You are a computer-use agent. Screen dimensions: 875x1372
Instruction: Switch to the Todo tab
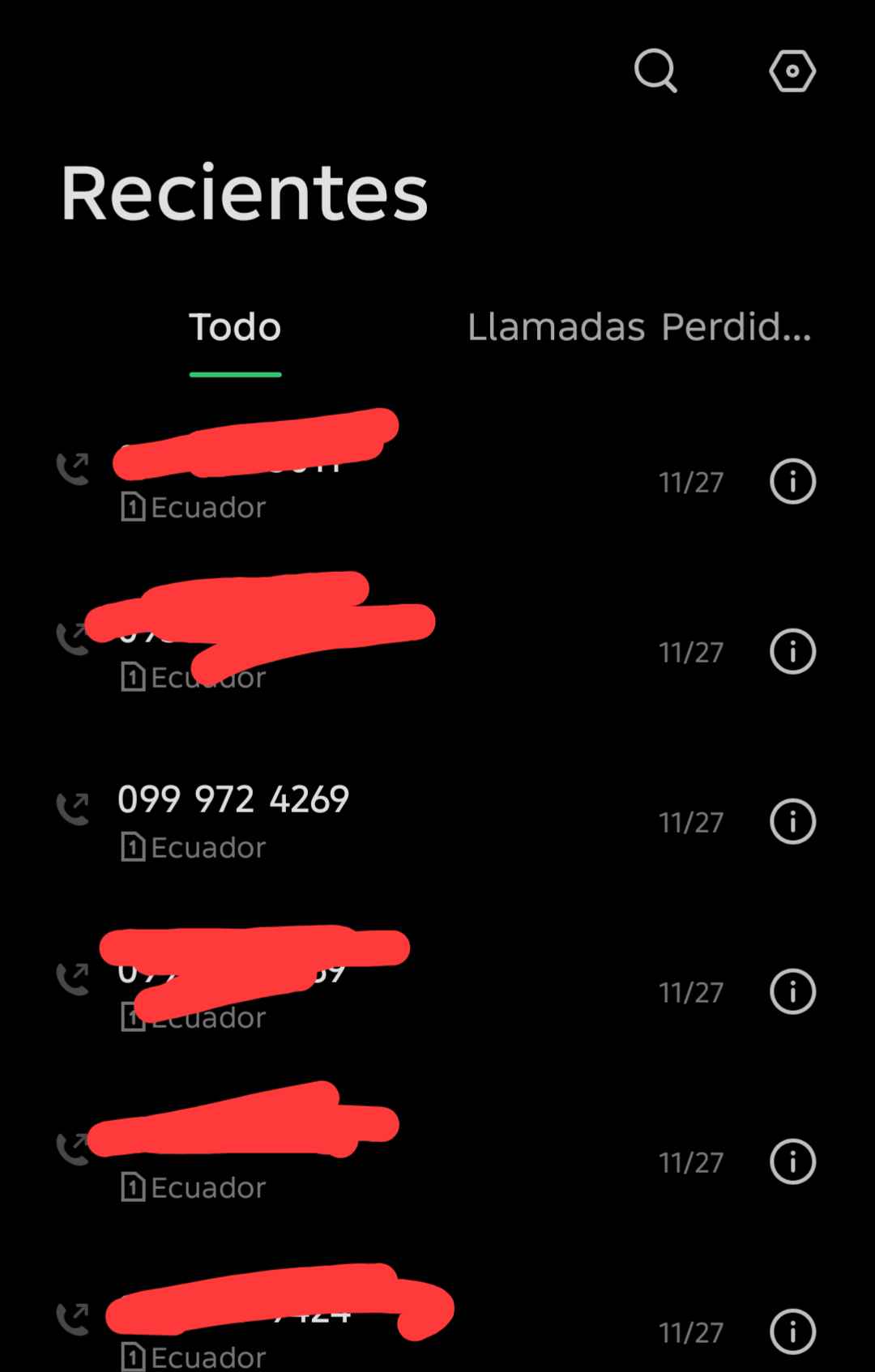[x=235, y=328]
